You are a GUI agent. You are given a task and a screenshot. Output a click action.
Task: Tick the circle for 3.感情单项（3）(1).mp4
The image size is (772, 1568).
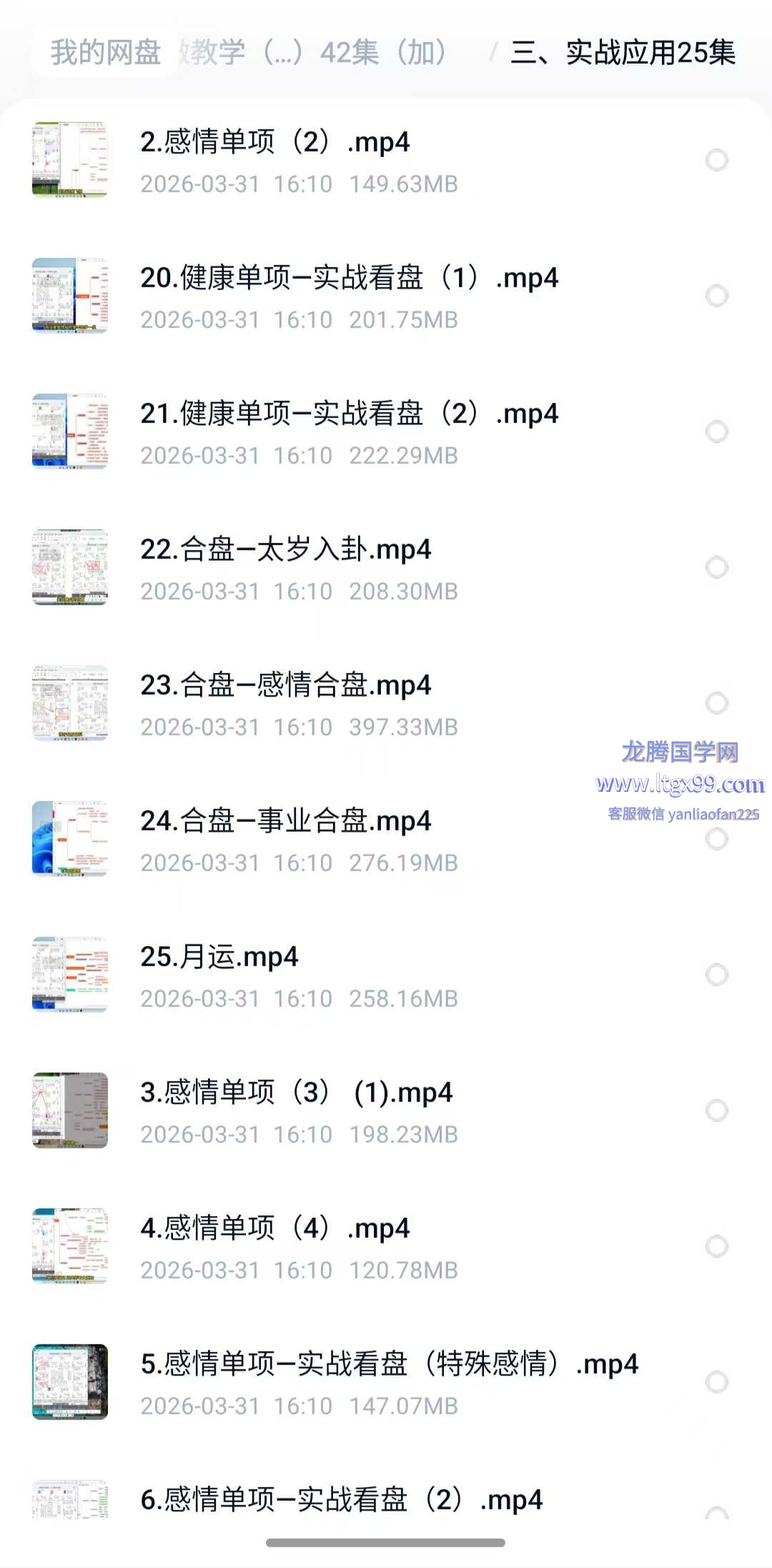[716, 1111]
